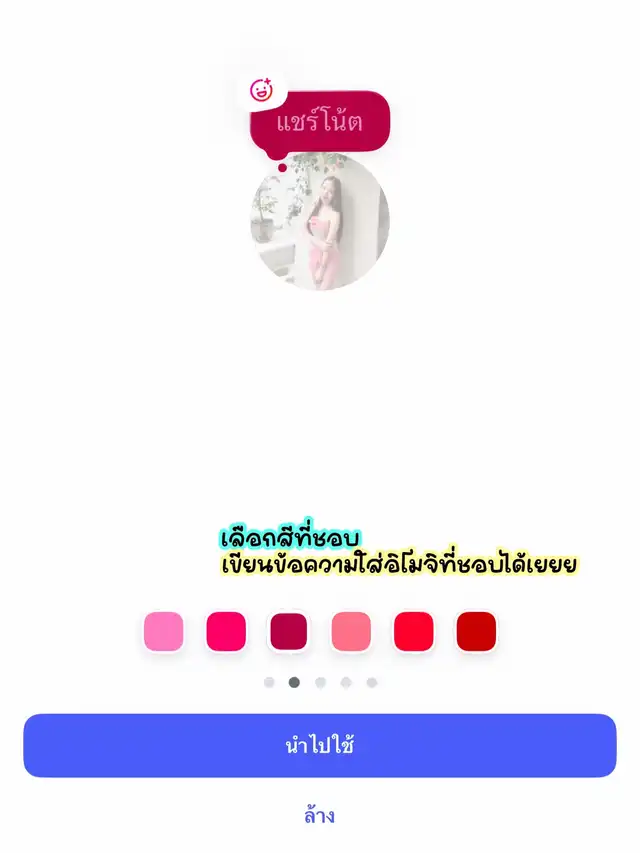
Task: Choose the hot pink color swatch
Action: click(226, 632)
